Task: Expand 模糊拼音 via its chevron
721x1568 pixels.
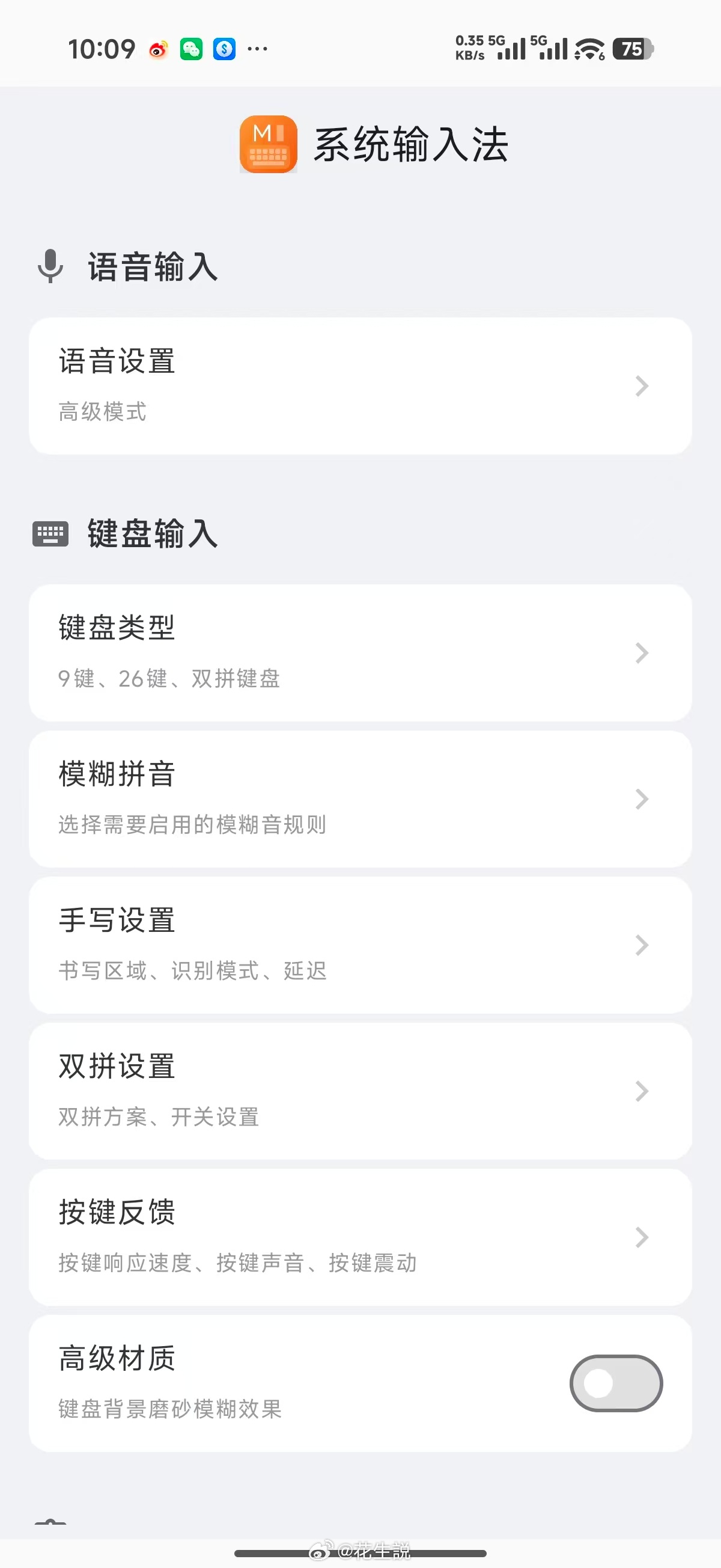Action: point(642,798)
